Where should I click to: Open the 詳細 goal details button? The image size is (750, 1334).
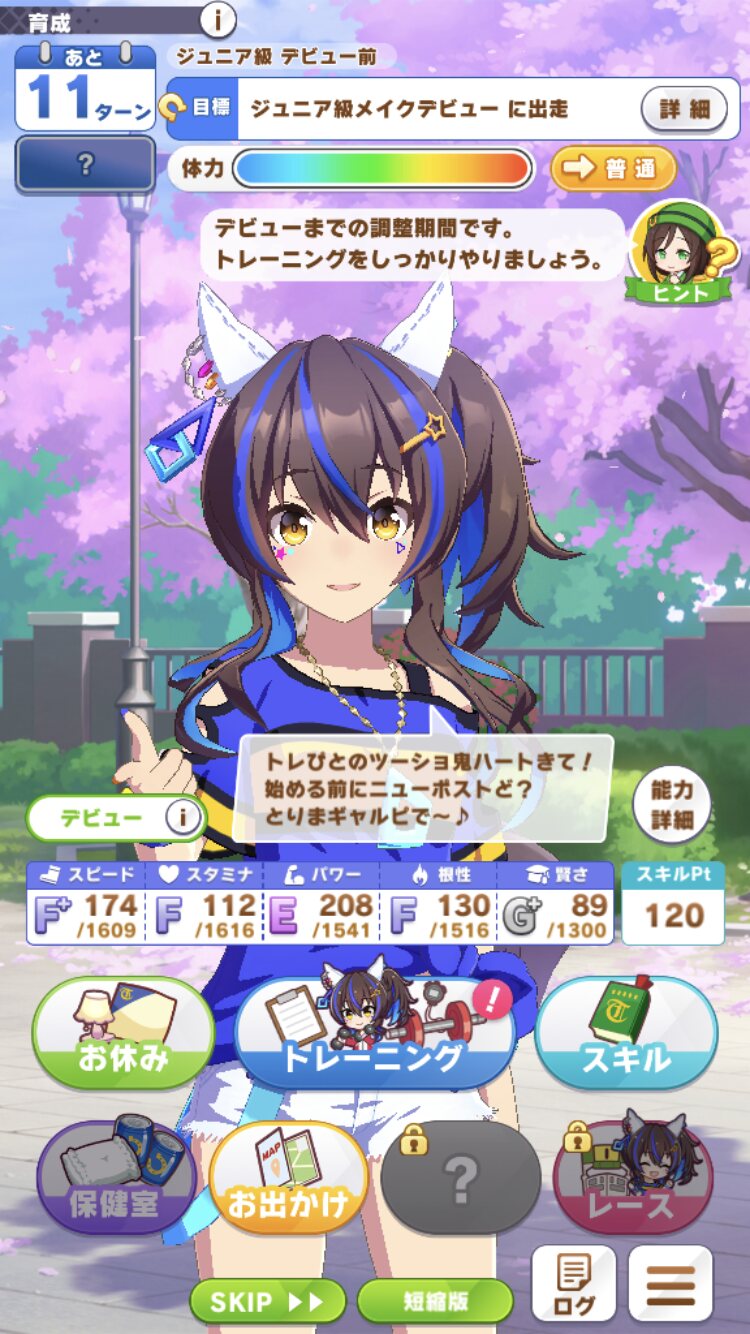click(x=684, y=108)
